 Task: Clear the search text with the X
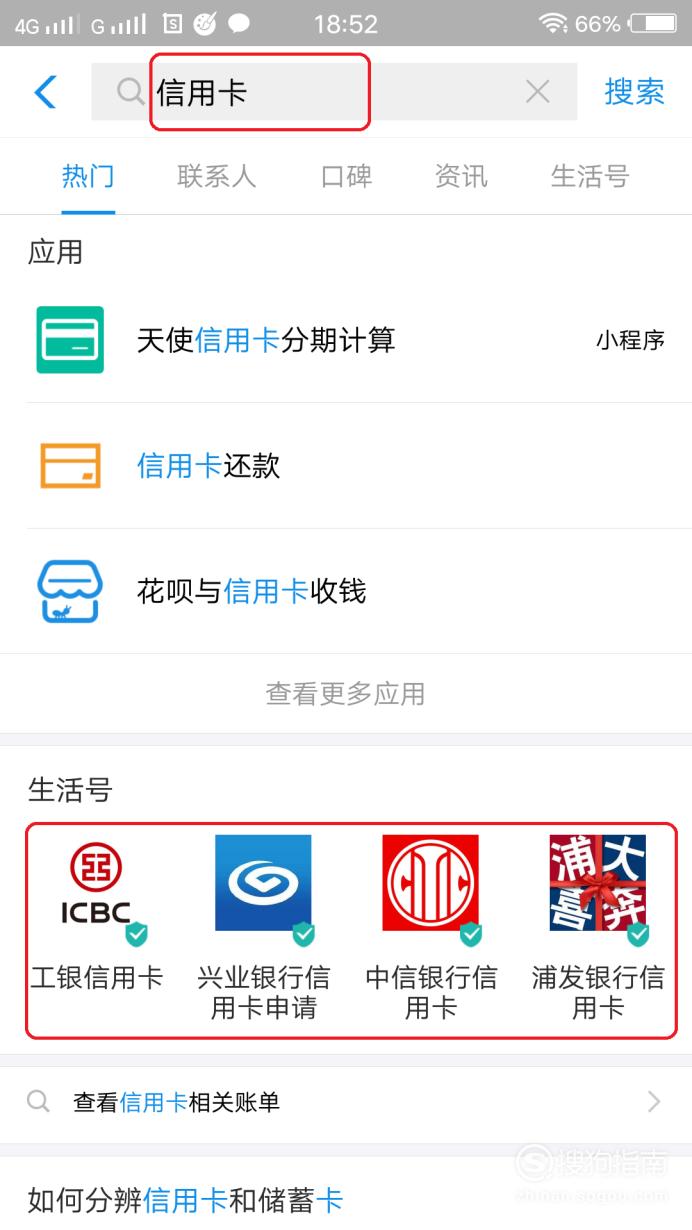(538, 92)
